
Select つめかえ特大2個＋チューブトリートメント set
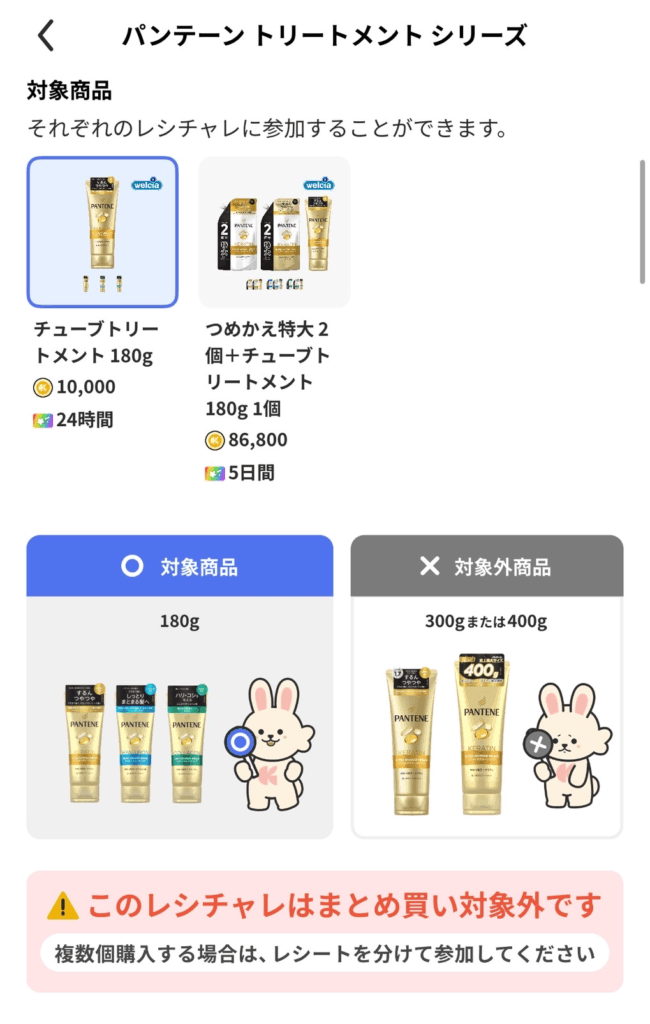pos(274,232)
